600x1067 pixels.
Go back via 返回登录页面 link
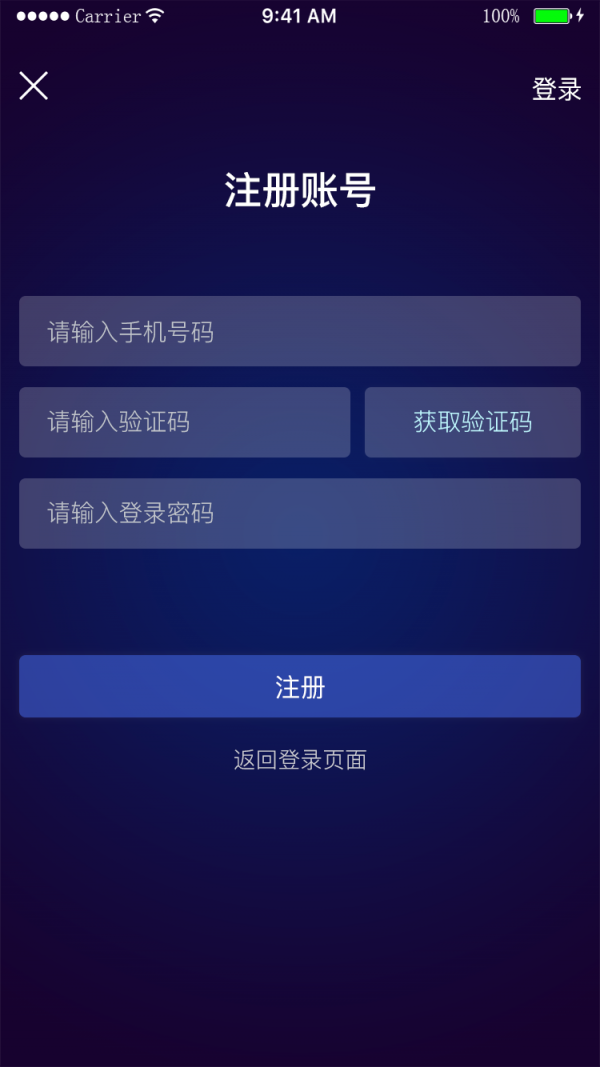click(300, 760)
